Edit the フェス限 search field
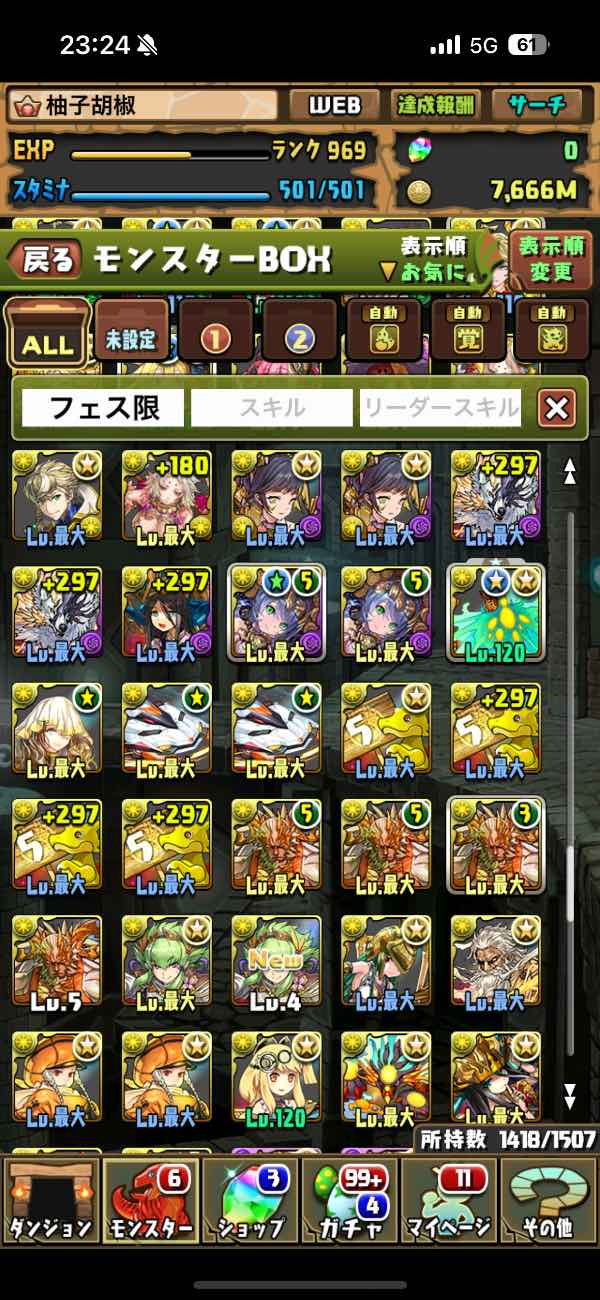The width and height of the screenshot is (600, 1300). click(x=103, y=408)
